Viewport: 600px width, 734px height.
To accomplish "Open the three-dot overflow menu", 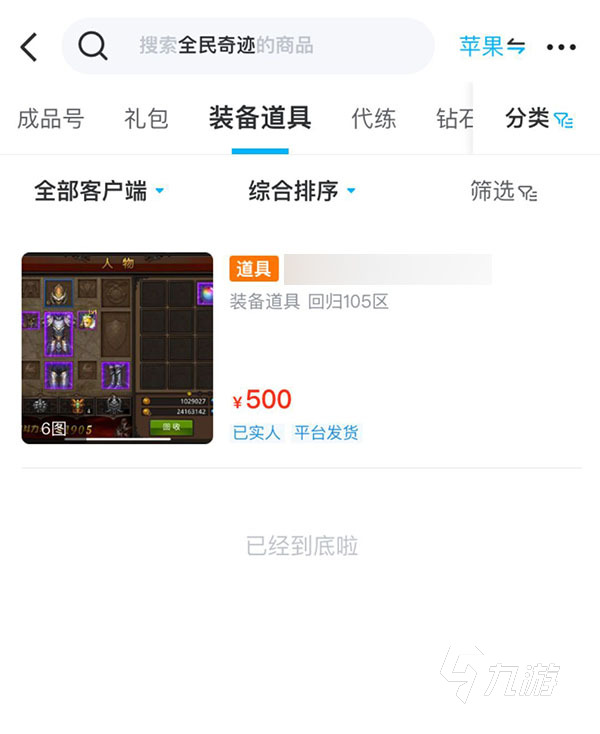I will pyautogui.click(x=561, y=46).
